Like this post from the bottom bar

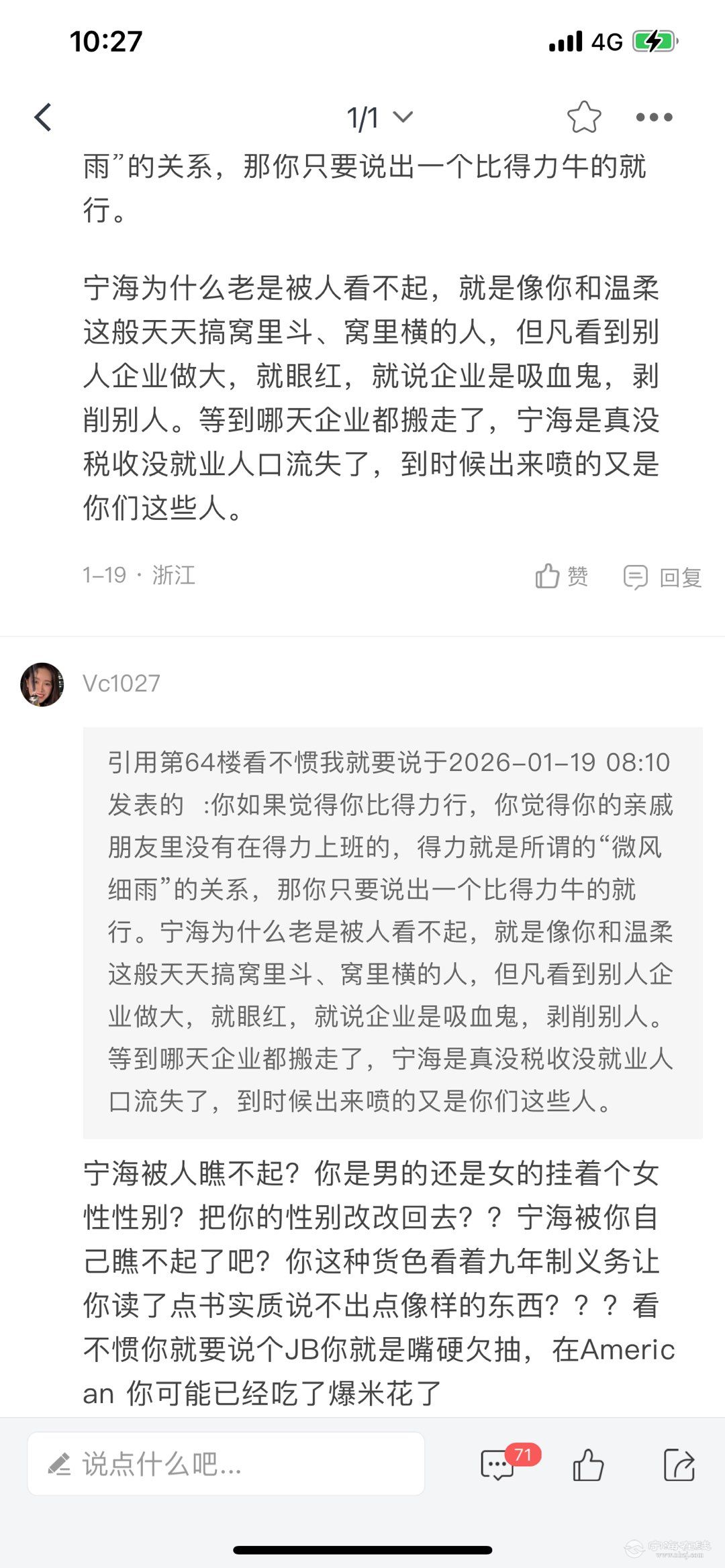[x=588, y=1464]
